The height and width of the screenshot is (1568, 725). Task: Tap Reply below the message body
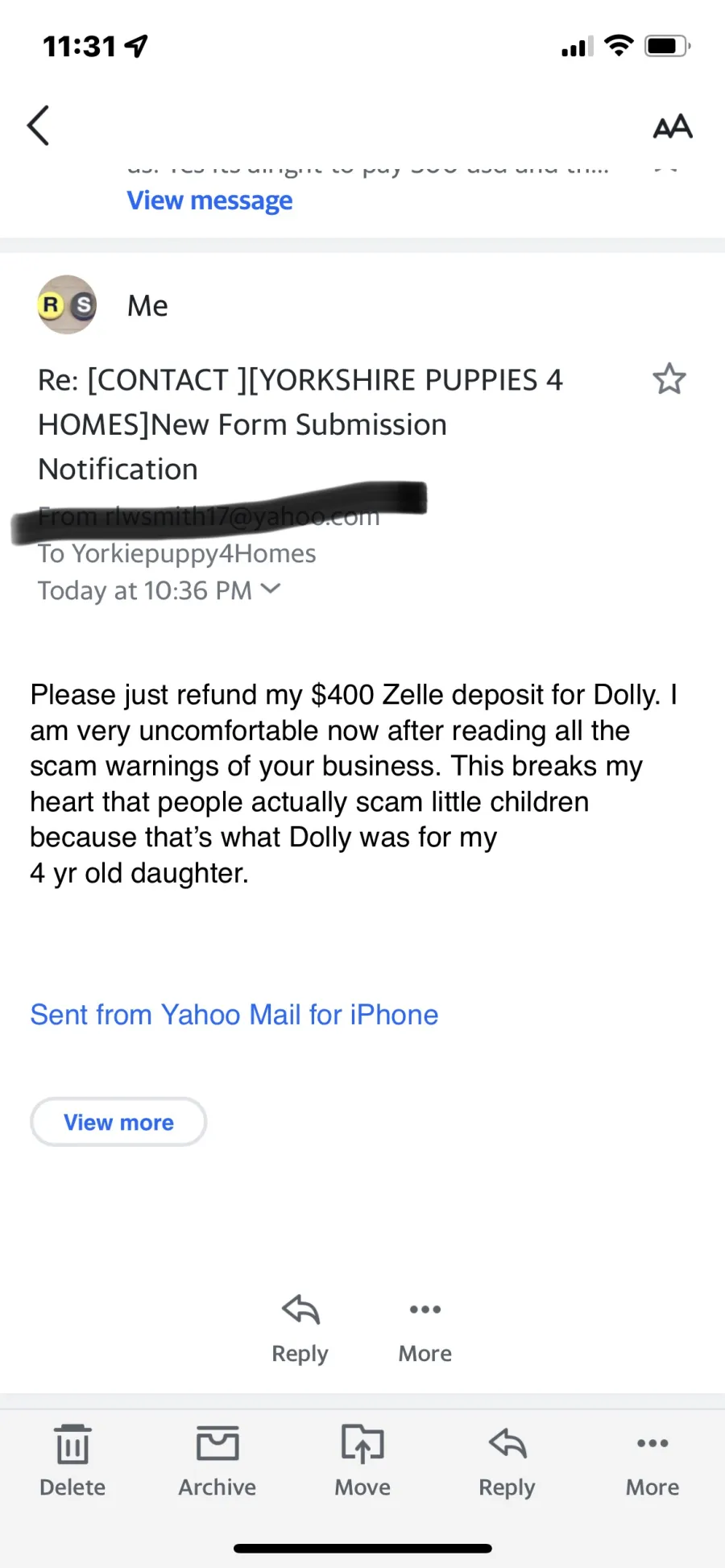300,1329
